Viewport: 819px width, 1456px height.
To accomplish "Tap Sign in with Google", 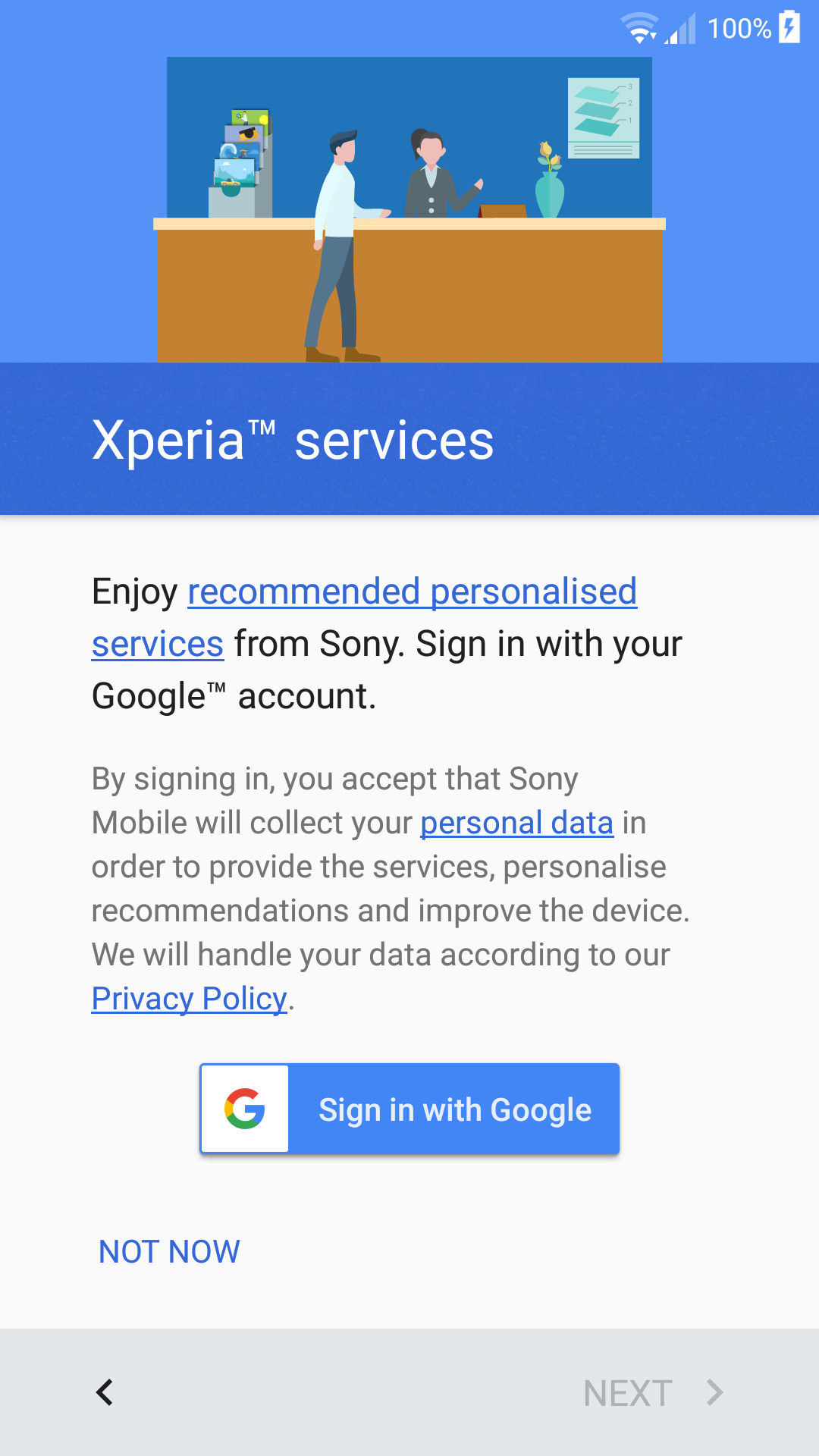I will click(x=409, y=1109).
